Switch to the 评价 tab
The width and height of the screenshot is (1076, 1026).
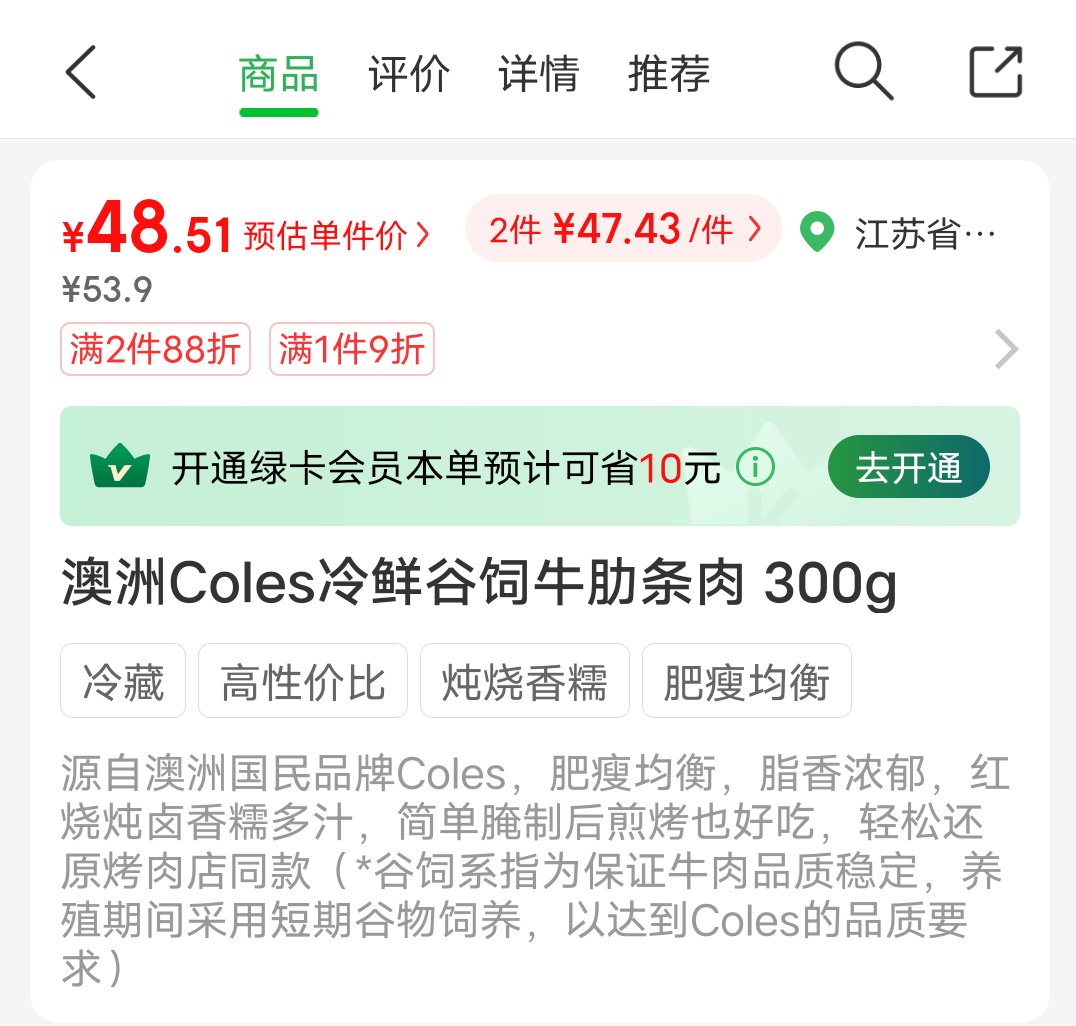[408, 75]
